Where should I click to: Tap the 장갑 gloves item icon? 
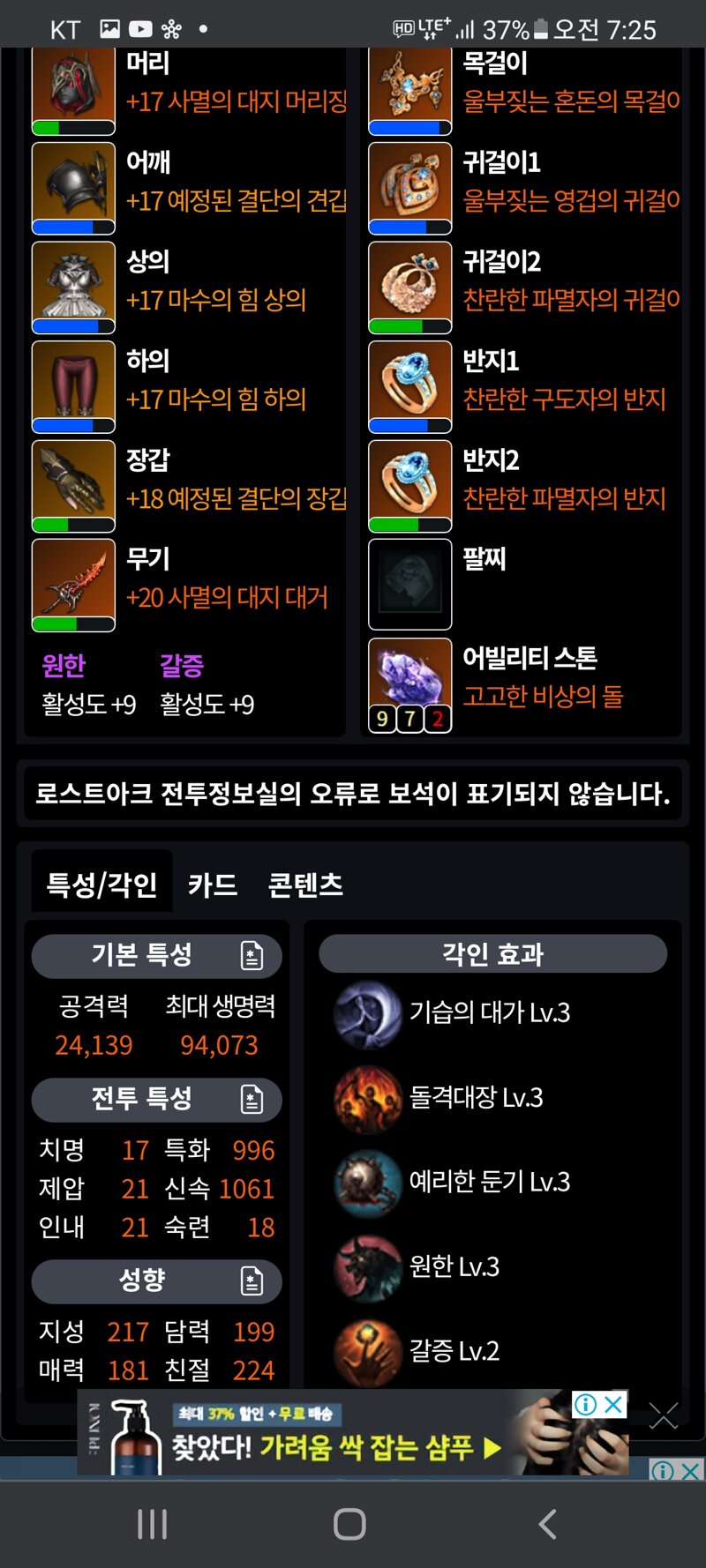point(73,486)
